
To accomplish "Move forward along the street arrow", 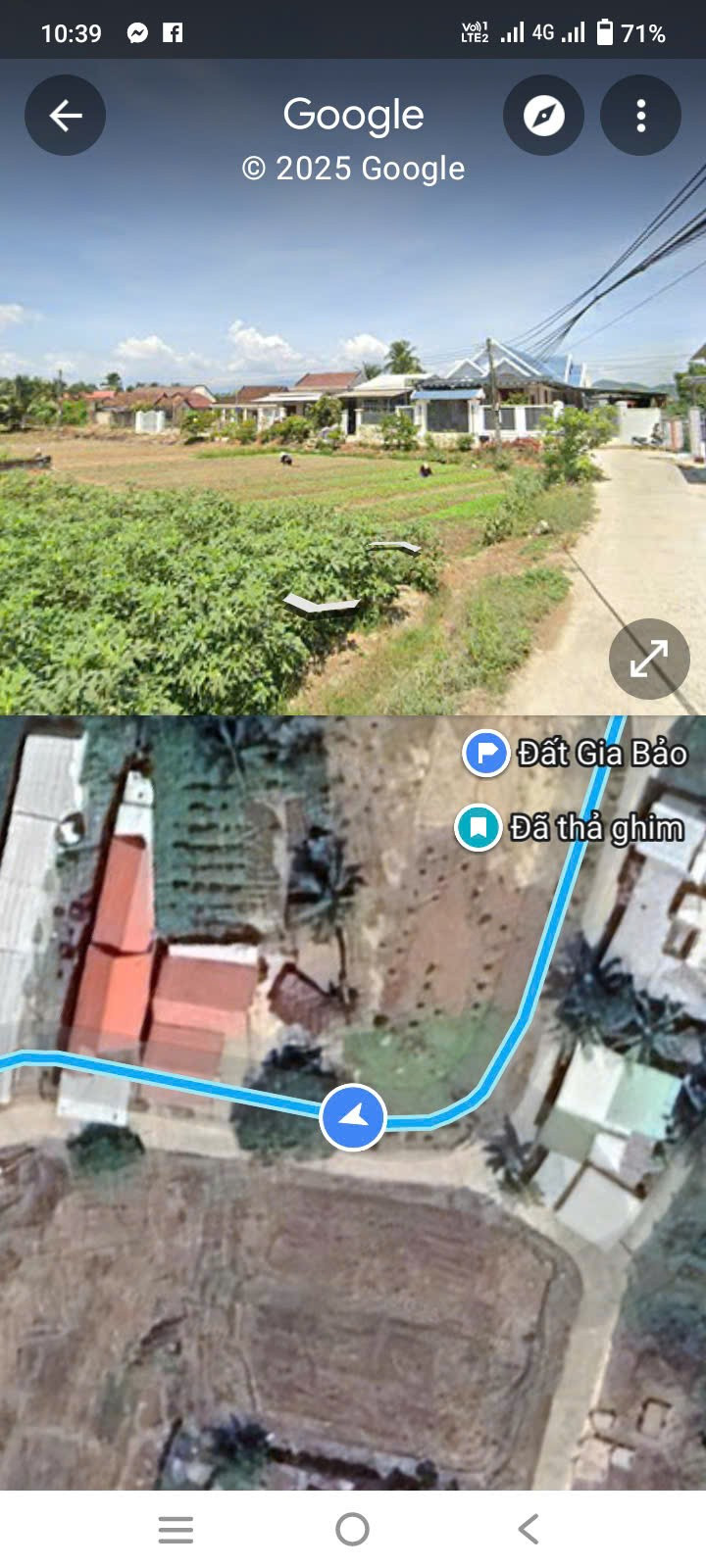I will click(394, 547).
